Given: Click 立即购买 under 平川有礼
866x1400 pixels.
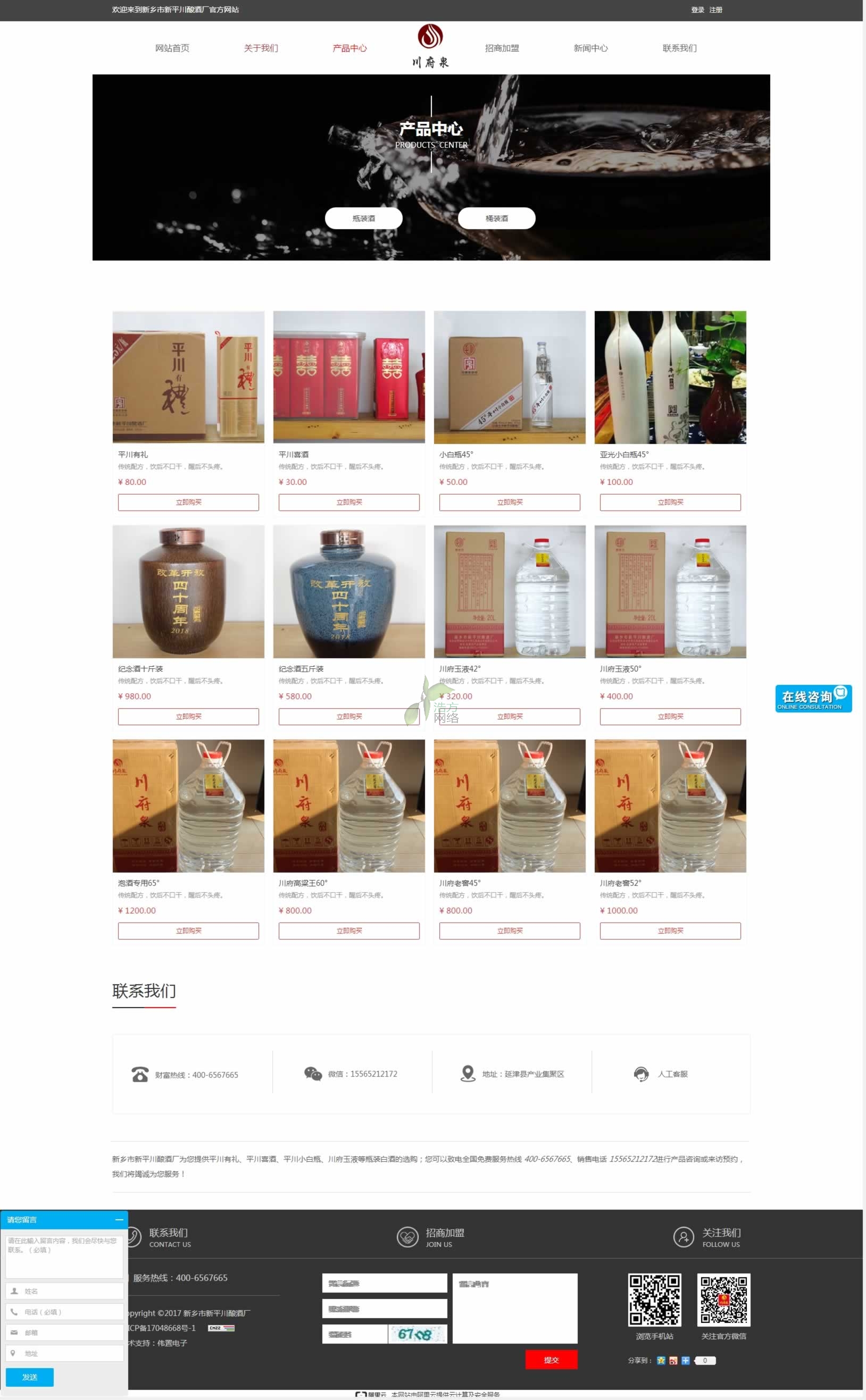Looking at the screenshot, I should tap(188, 502).
